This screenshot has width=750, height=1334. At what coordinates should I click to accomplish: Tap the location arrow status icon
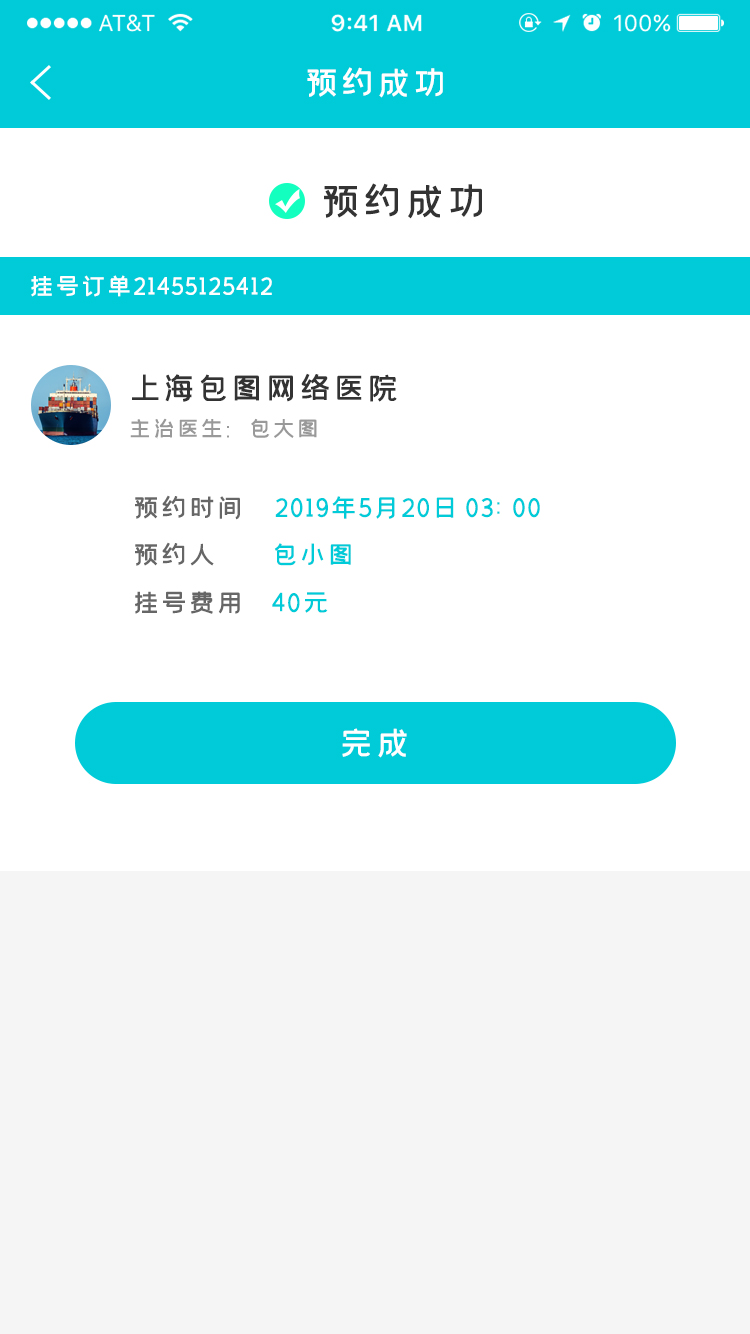[560, 22]
